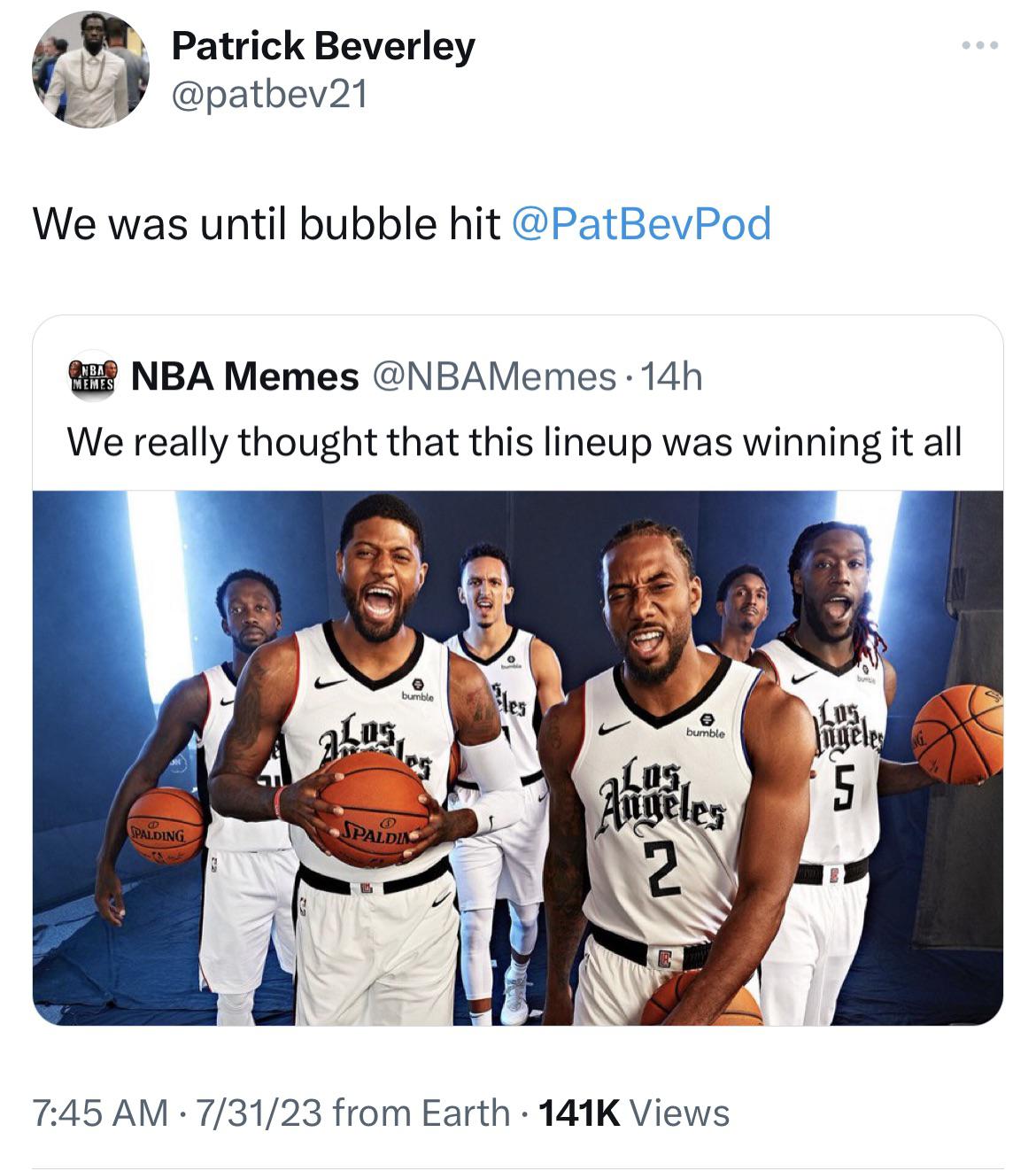Open the quoted NBA Memes tweet
Screen dimensions: 1036x1171
coord(514,441)
